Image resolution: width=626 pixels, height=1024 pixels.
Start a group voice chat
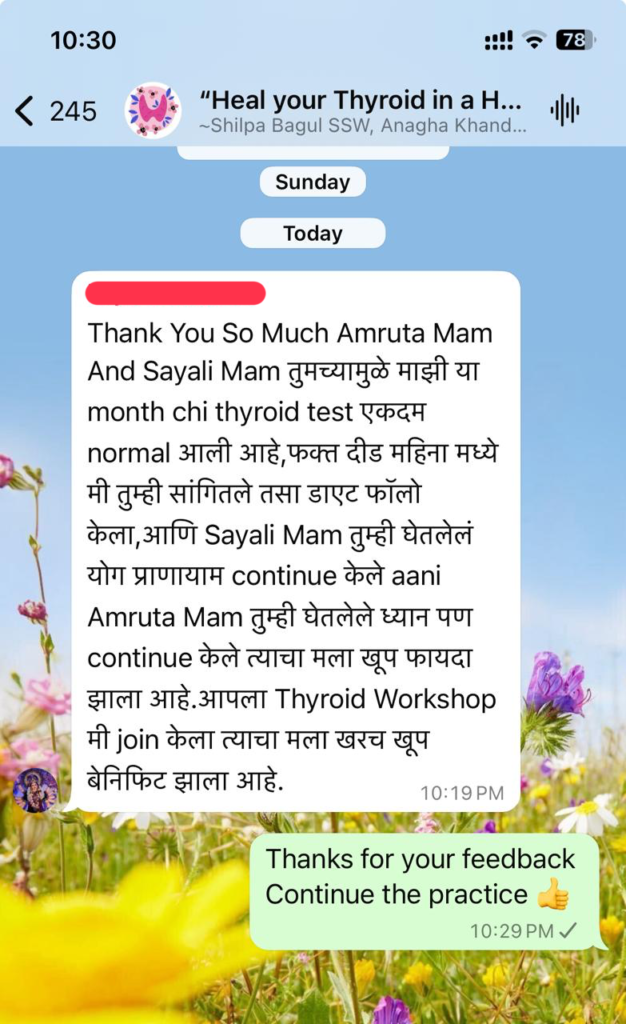(565, 110)
